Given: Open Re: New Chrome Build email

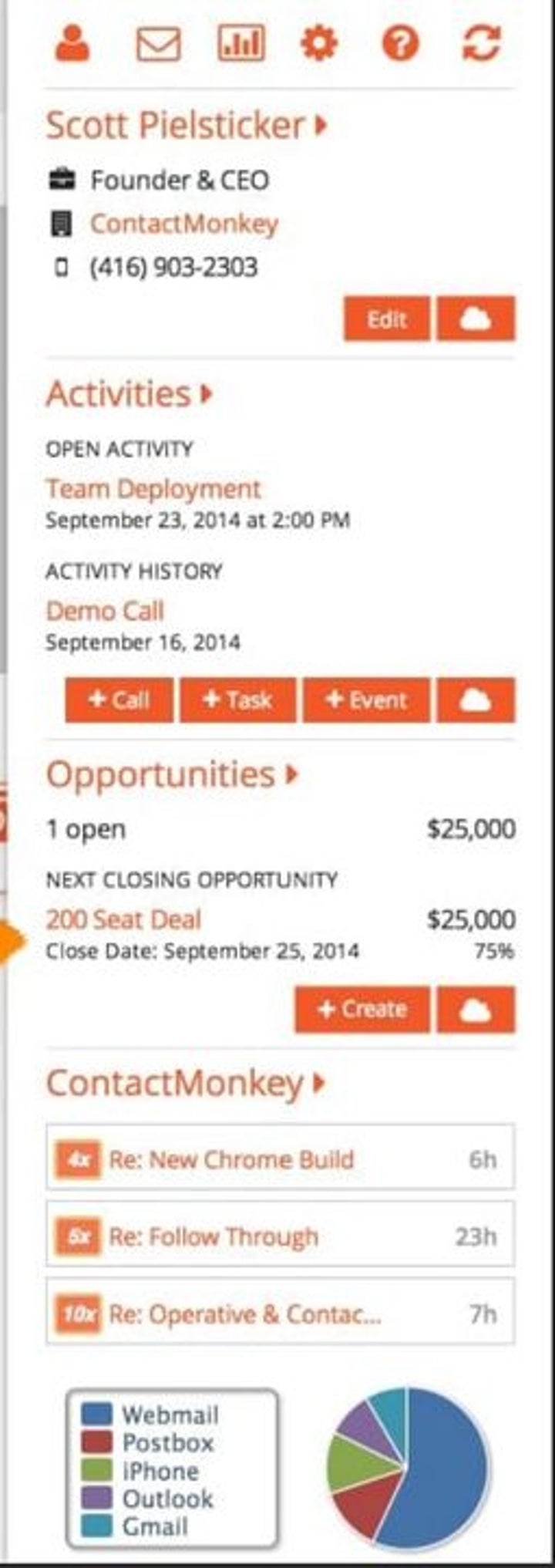Looking at the screenshot, I should (231, 1159).
